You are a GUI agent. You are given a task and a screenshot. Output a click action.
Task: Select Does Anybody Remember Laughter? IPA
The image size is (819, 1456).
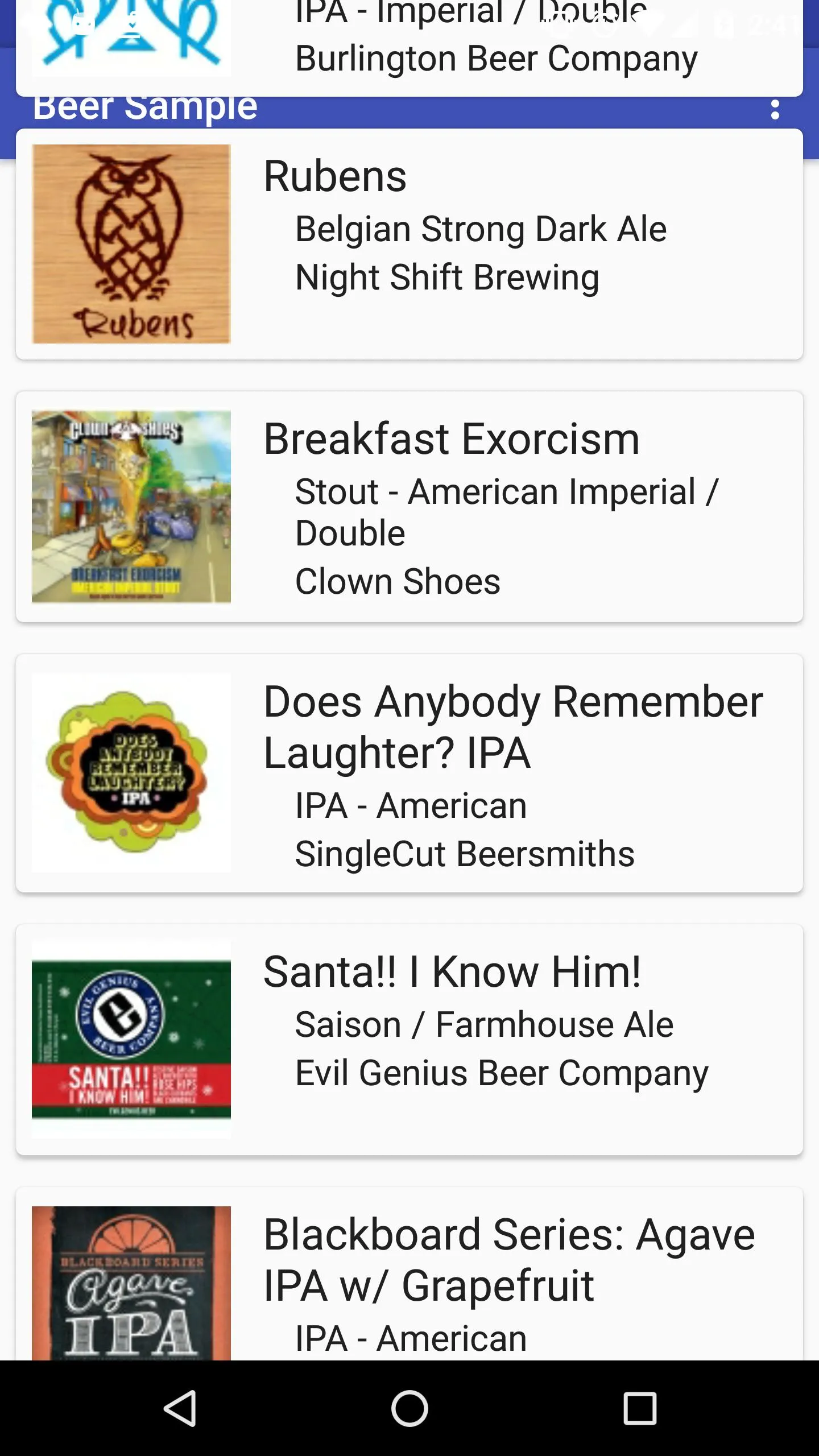pyautogui.click(x=409, y=773)
